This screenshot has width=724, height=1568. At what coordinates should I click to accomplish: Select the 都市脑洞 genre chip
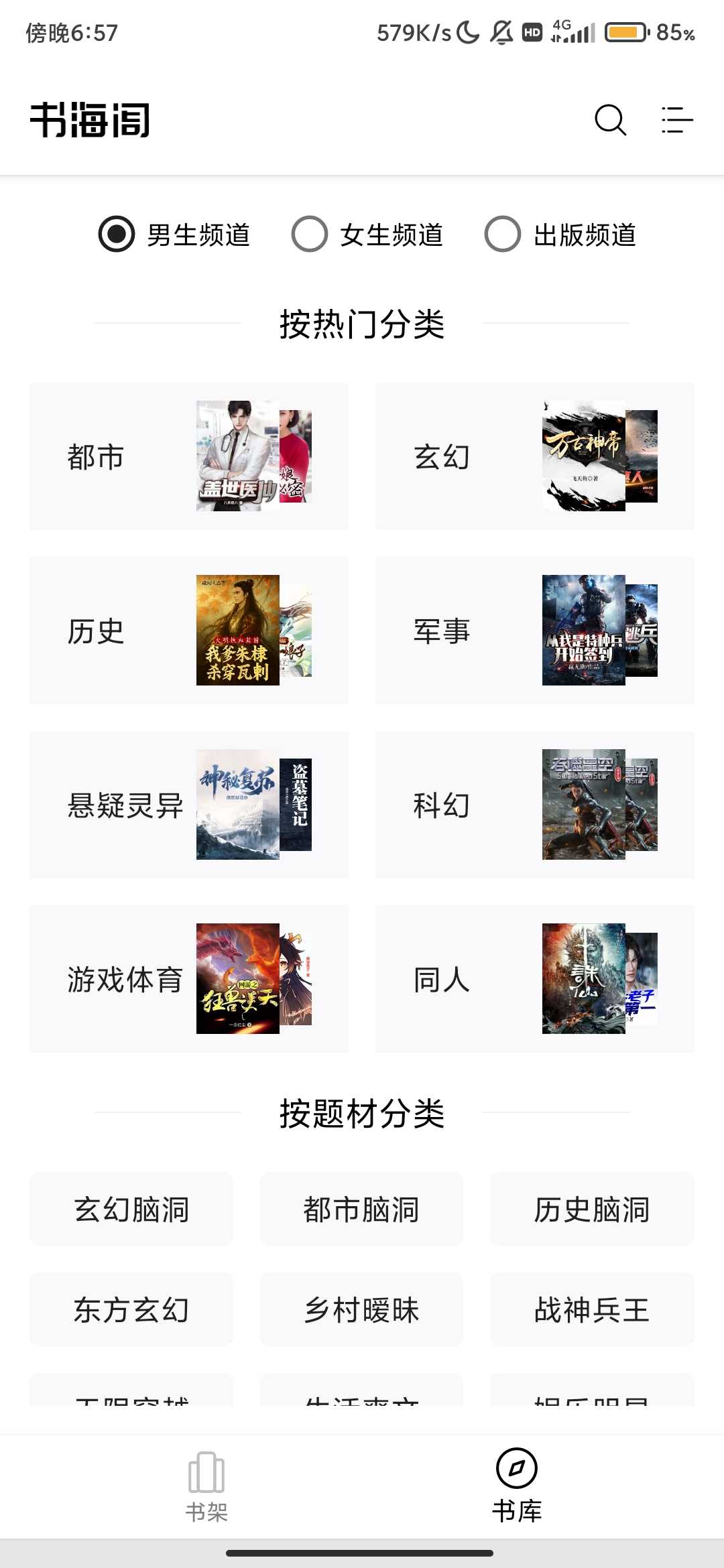point(361,1210)
